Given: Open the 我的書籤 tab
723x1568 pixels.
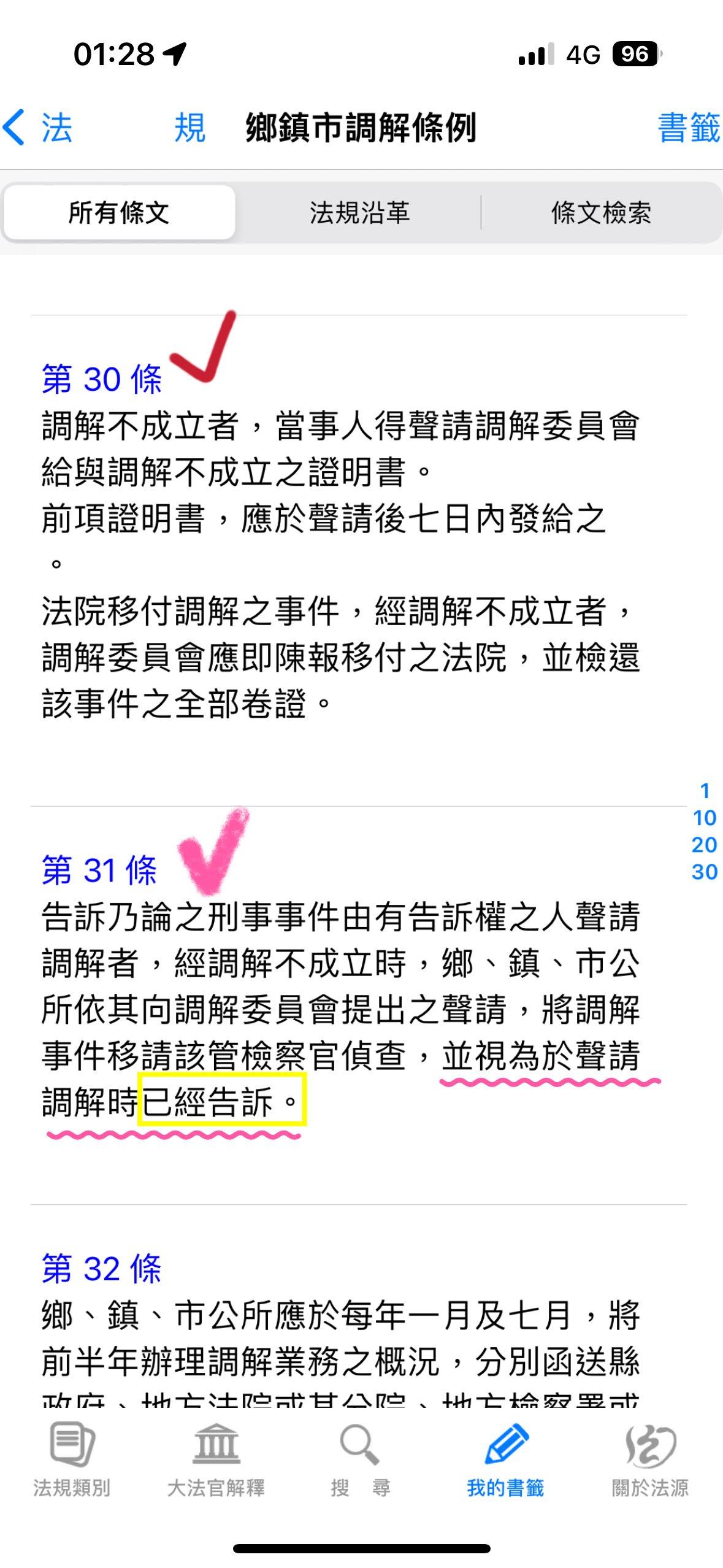Looking at the screenshot, I should pyautogui.click(x=505, y=1461).
